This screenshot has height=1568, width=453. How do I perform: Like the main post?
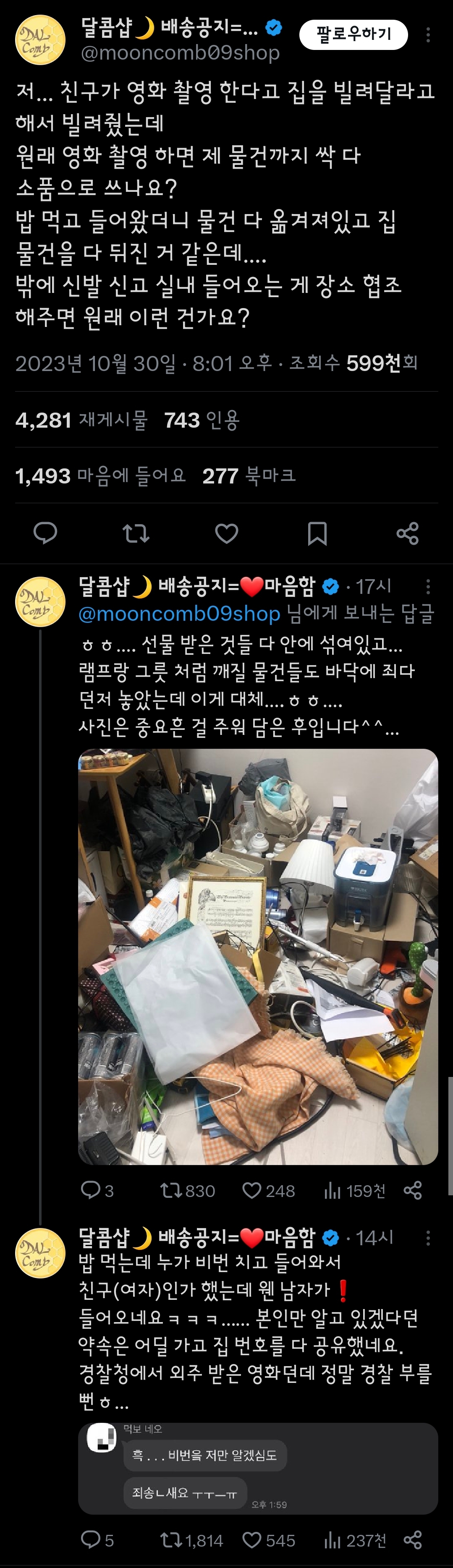(227, 533)
